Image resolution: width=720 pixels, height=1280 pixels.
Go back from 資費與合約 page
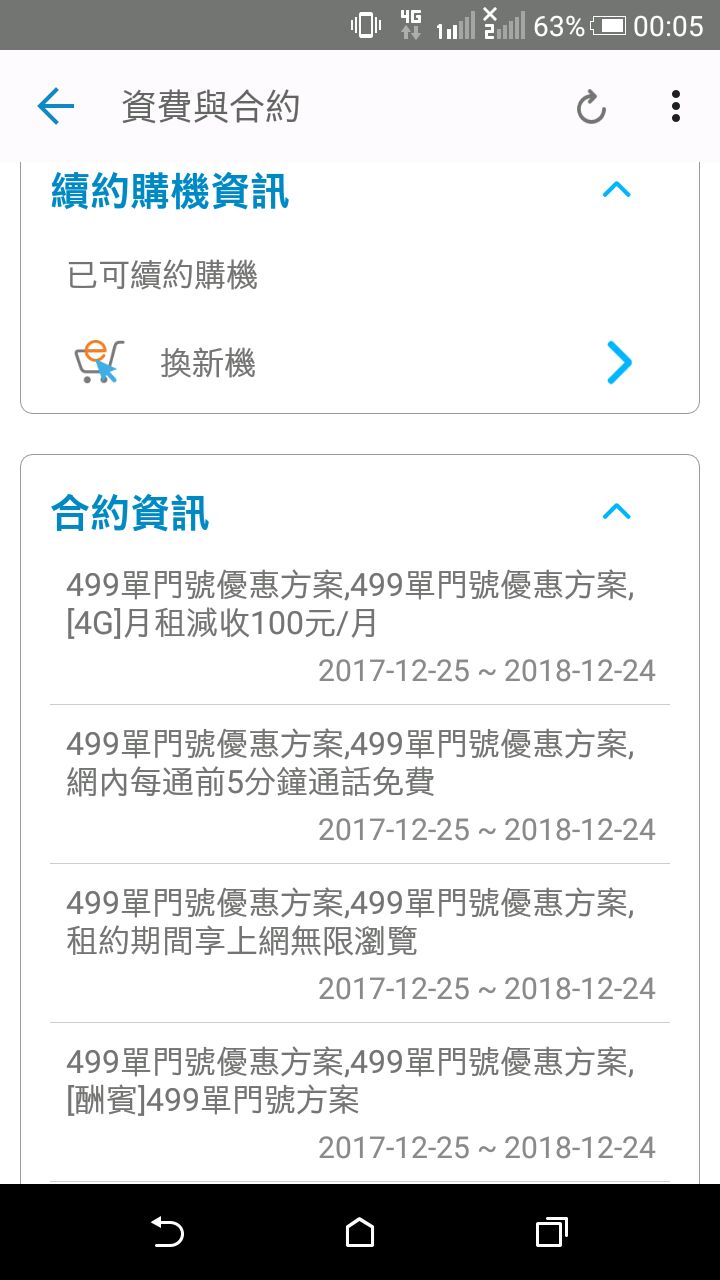[x=56, y=106]
